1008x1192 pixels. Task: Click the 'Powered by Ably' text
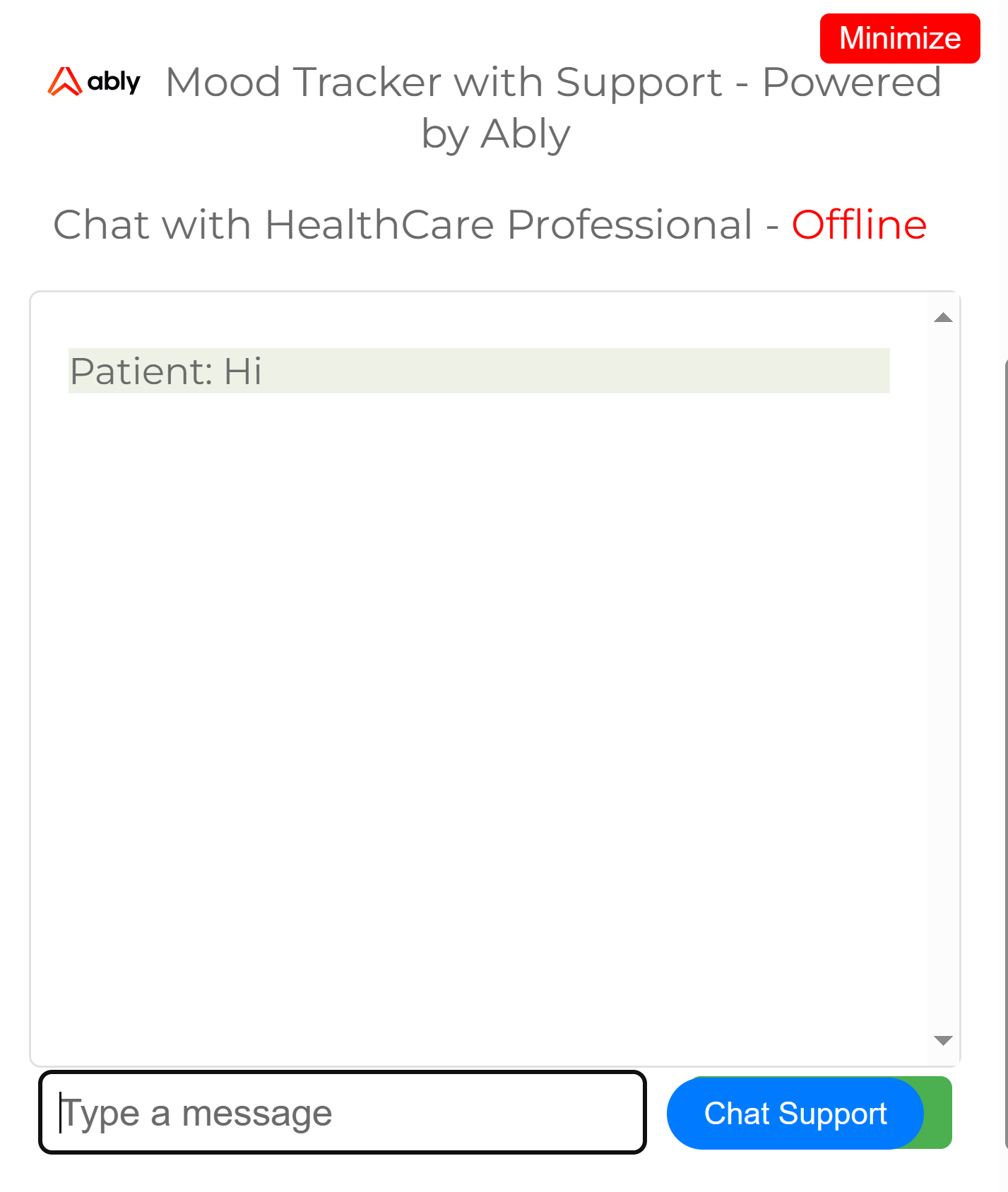494,134
